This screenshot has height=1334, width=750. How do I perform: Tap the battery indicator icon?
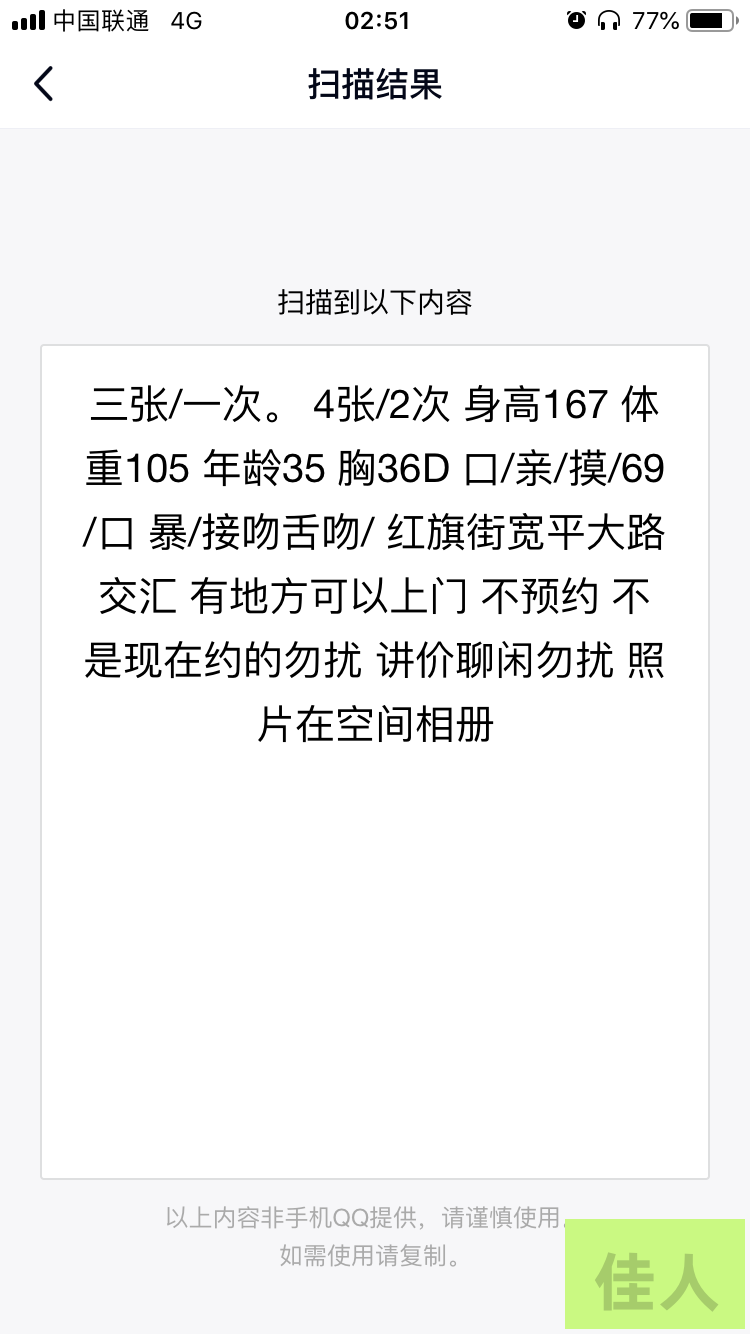coord(708,20)
